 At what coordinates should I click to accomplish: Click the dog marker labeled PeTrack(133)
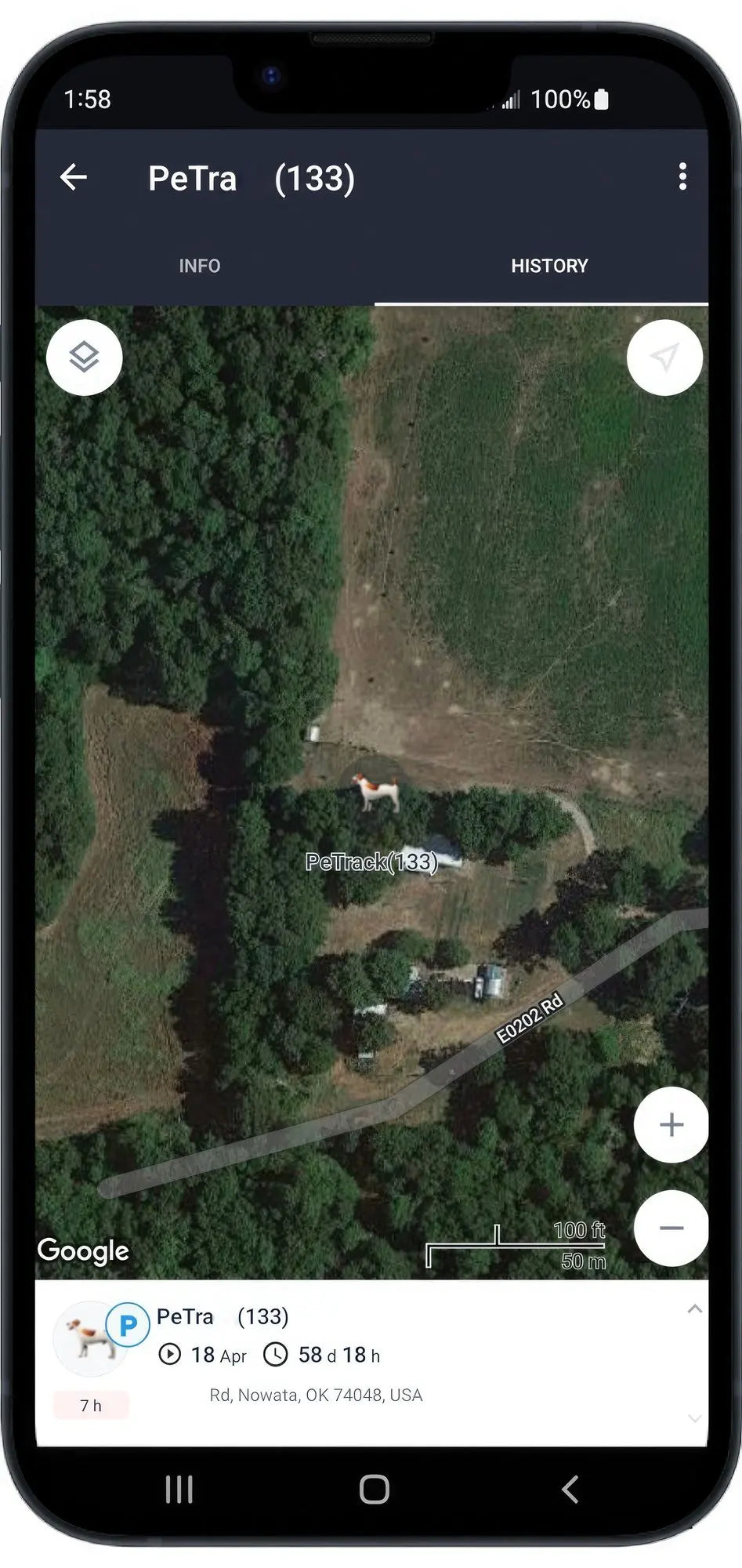pos(378,792)
